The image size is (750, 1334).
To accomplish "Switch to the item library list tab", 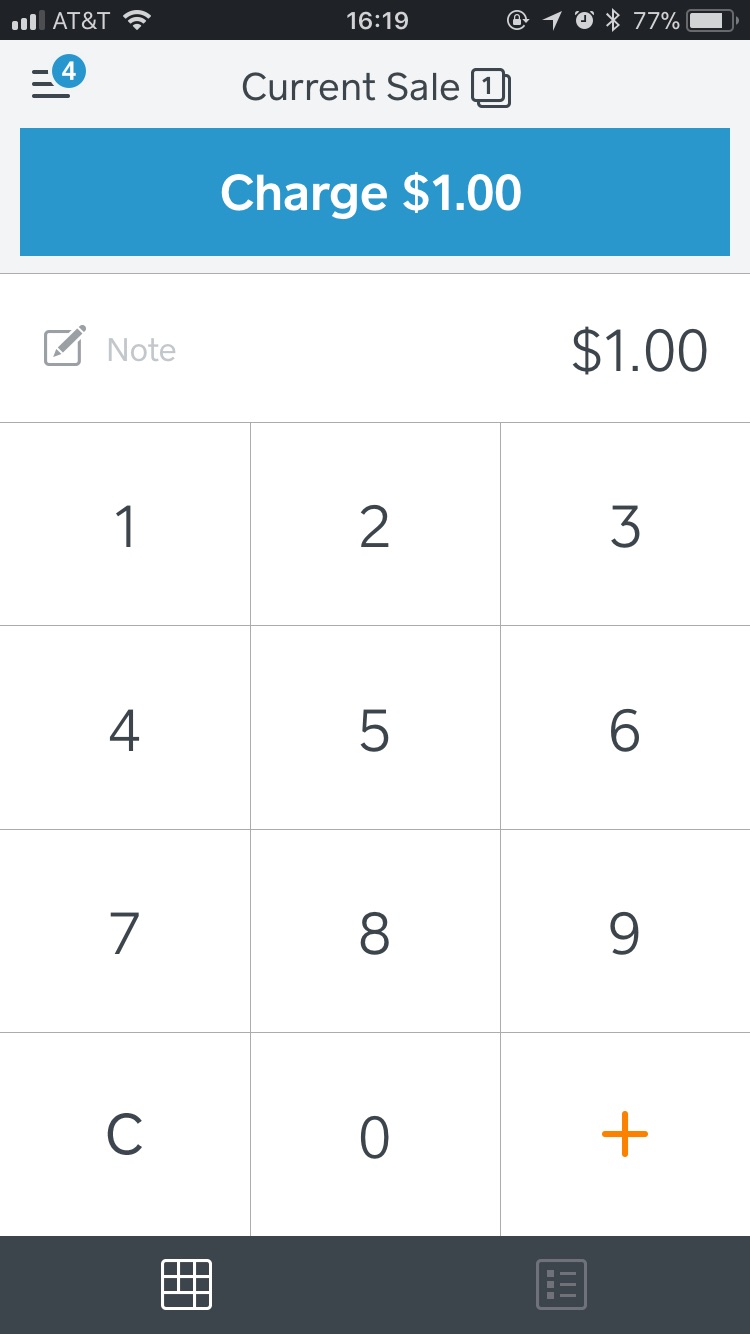I will pyautogui.click(x=561, y=1284).
